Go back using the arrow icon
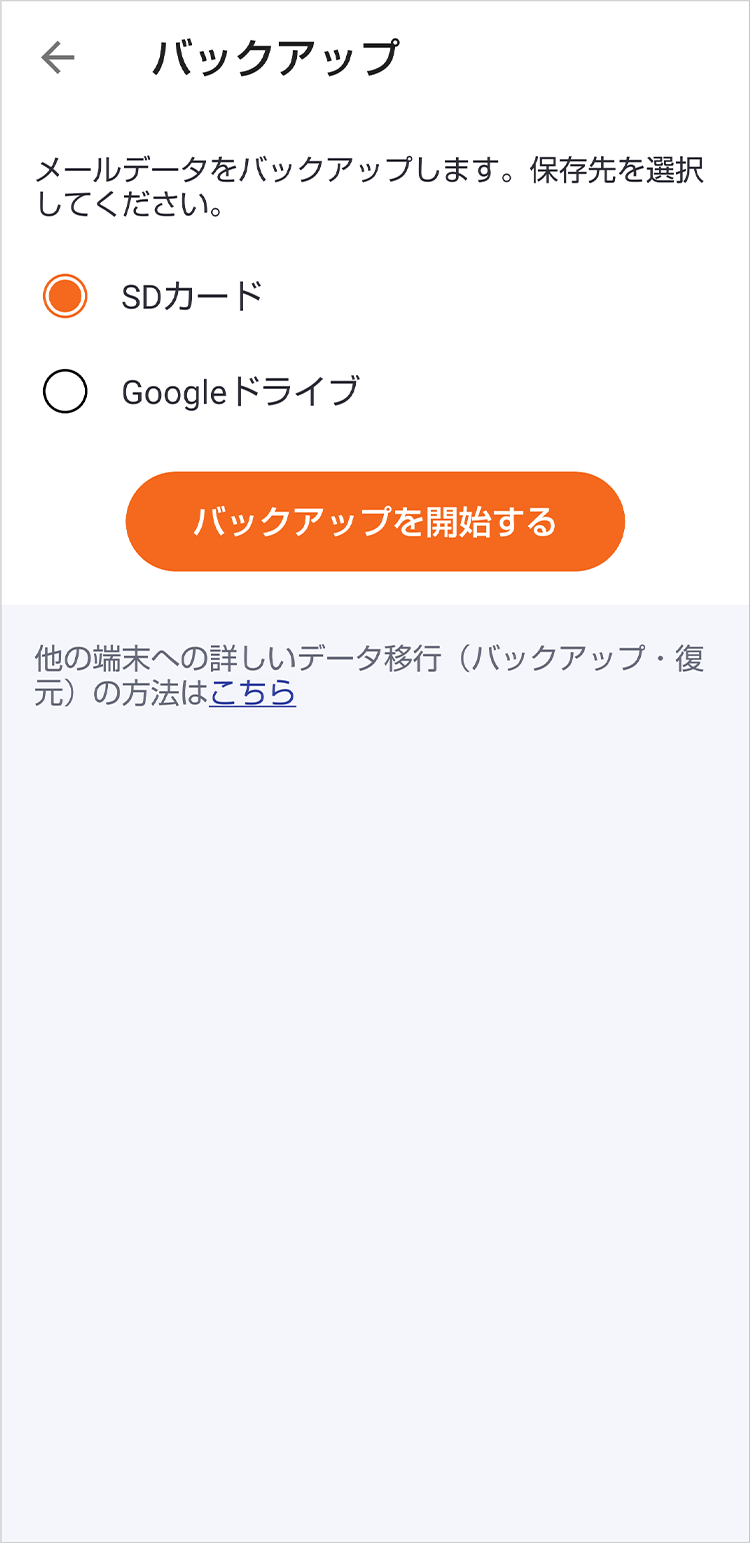The height and width of the screenshot is (1543, 750). click(x=58, y=58)
